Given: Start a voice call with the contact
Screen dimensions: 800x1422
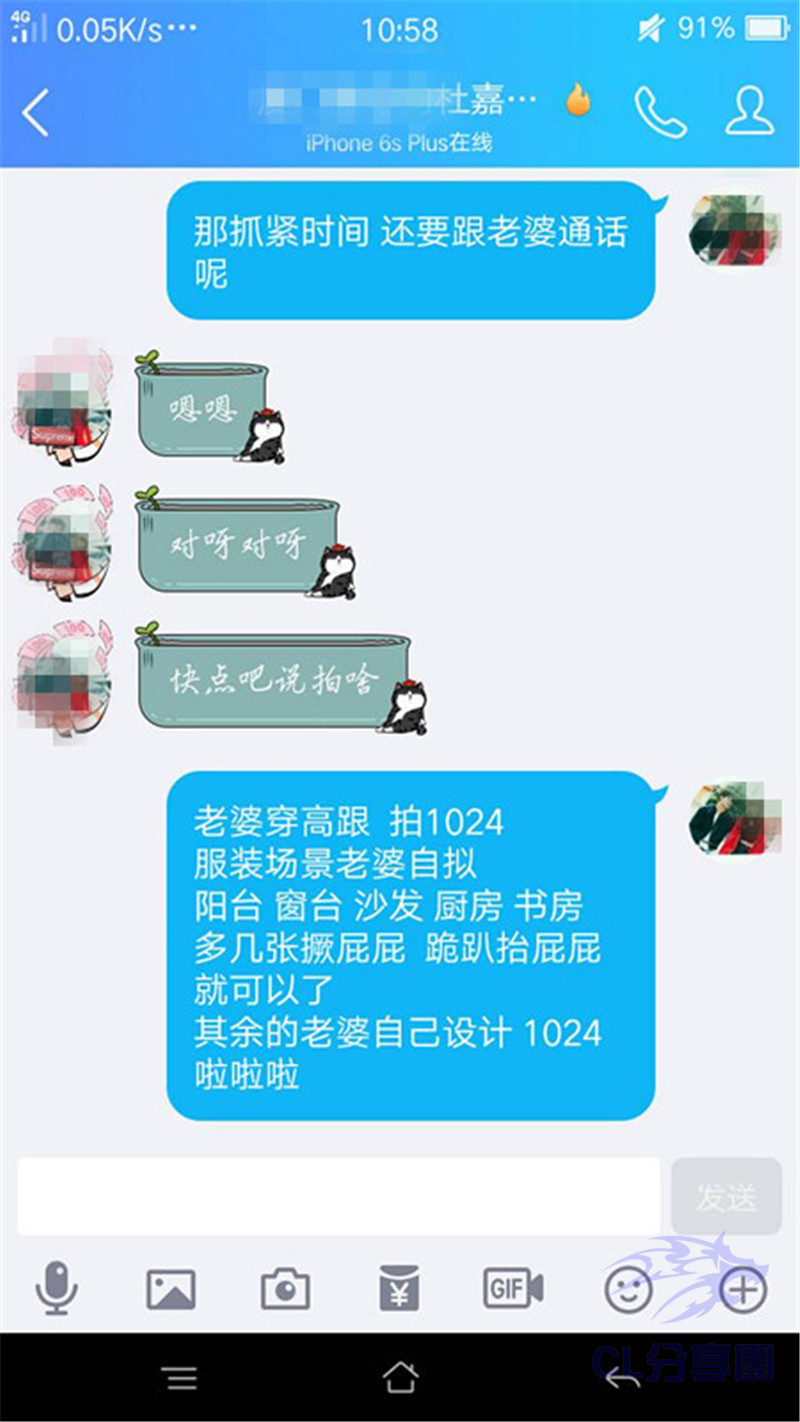Looking at the screenshot, I should click(x=660, y=111).
